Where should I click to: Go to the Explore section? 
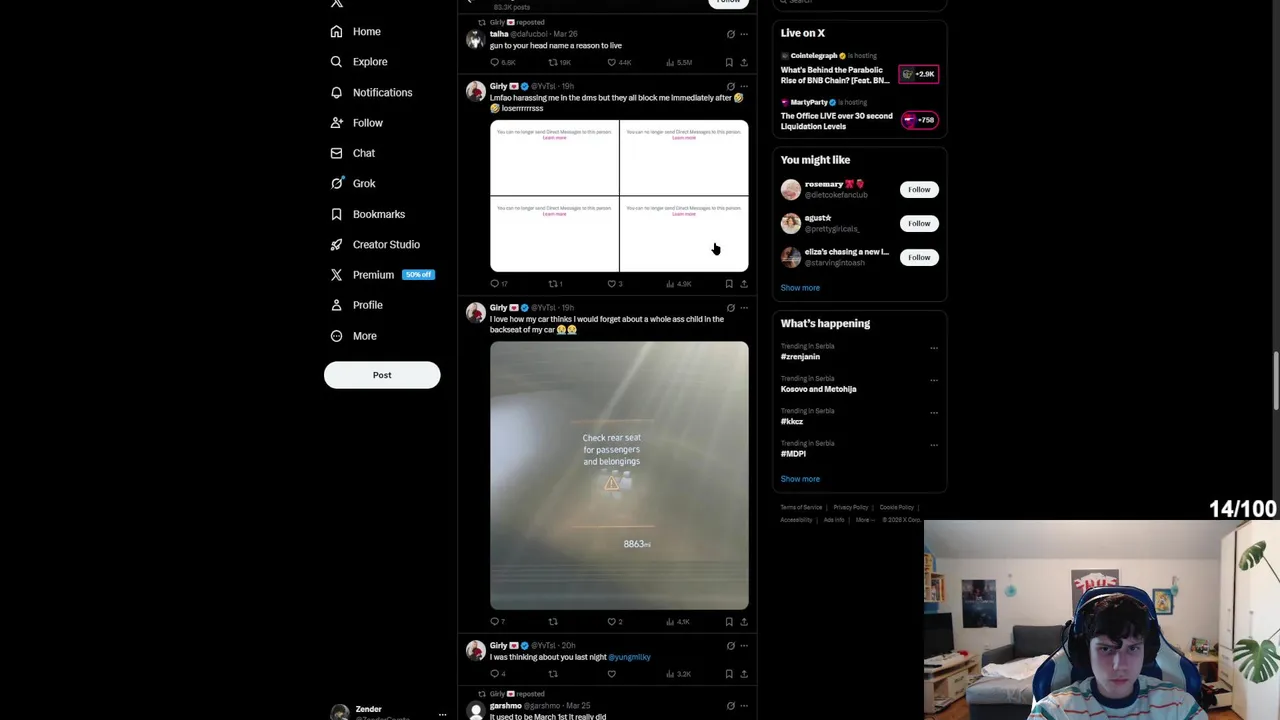pos(369,62)
